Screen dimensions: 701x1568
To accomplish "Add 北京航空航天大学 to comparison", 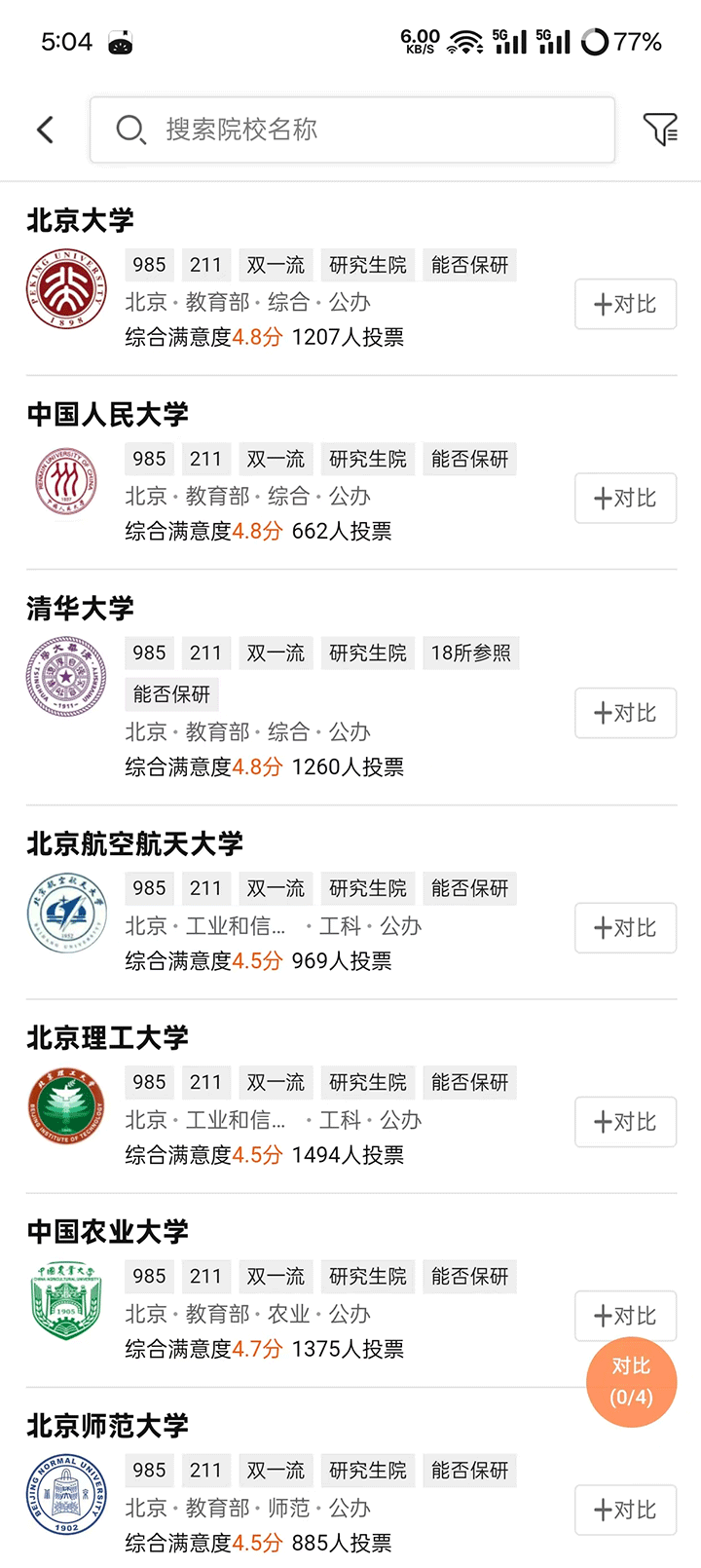I will tap(625, 927).
